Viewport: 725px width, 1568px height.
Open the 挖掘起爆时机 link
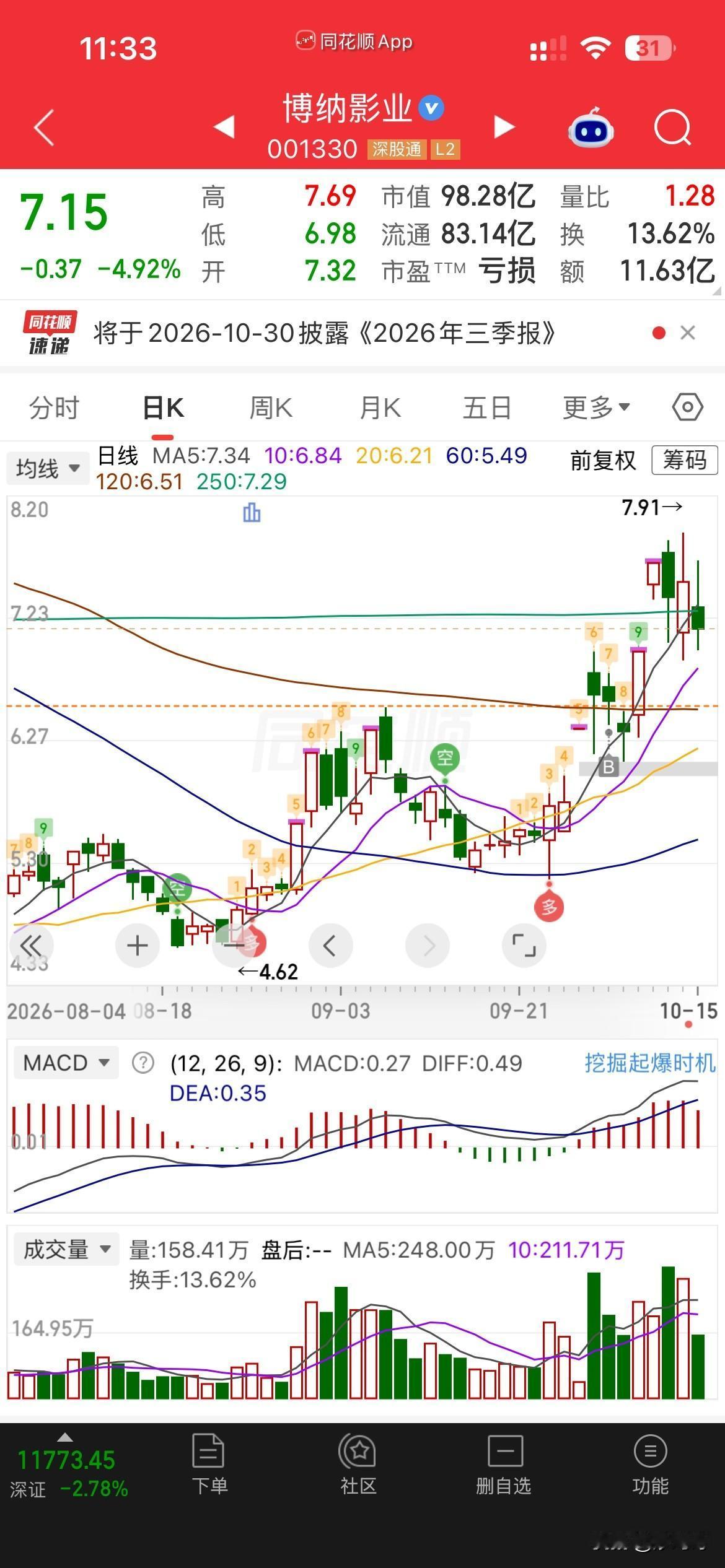tap(650, 1063)
